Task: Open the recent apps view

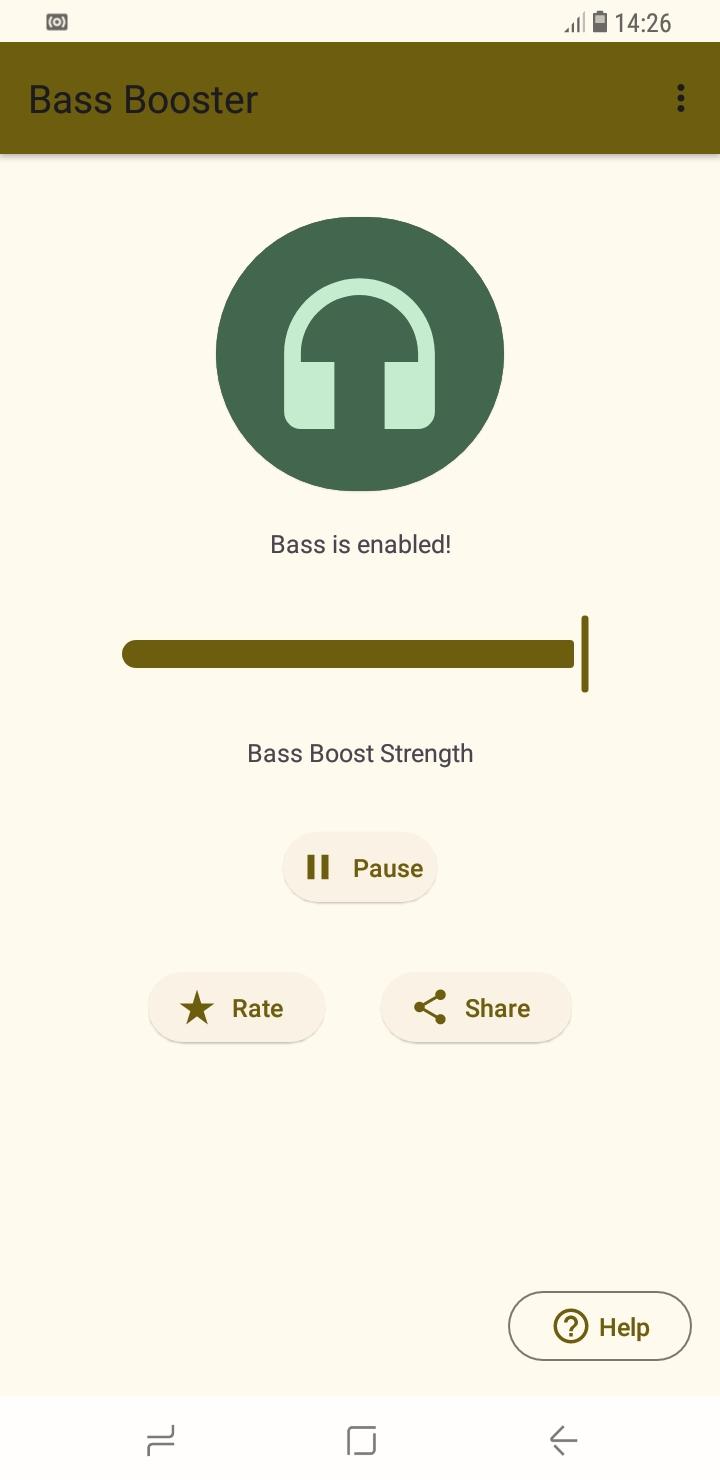Action: pos(160,1440)
